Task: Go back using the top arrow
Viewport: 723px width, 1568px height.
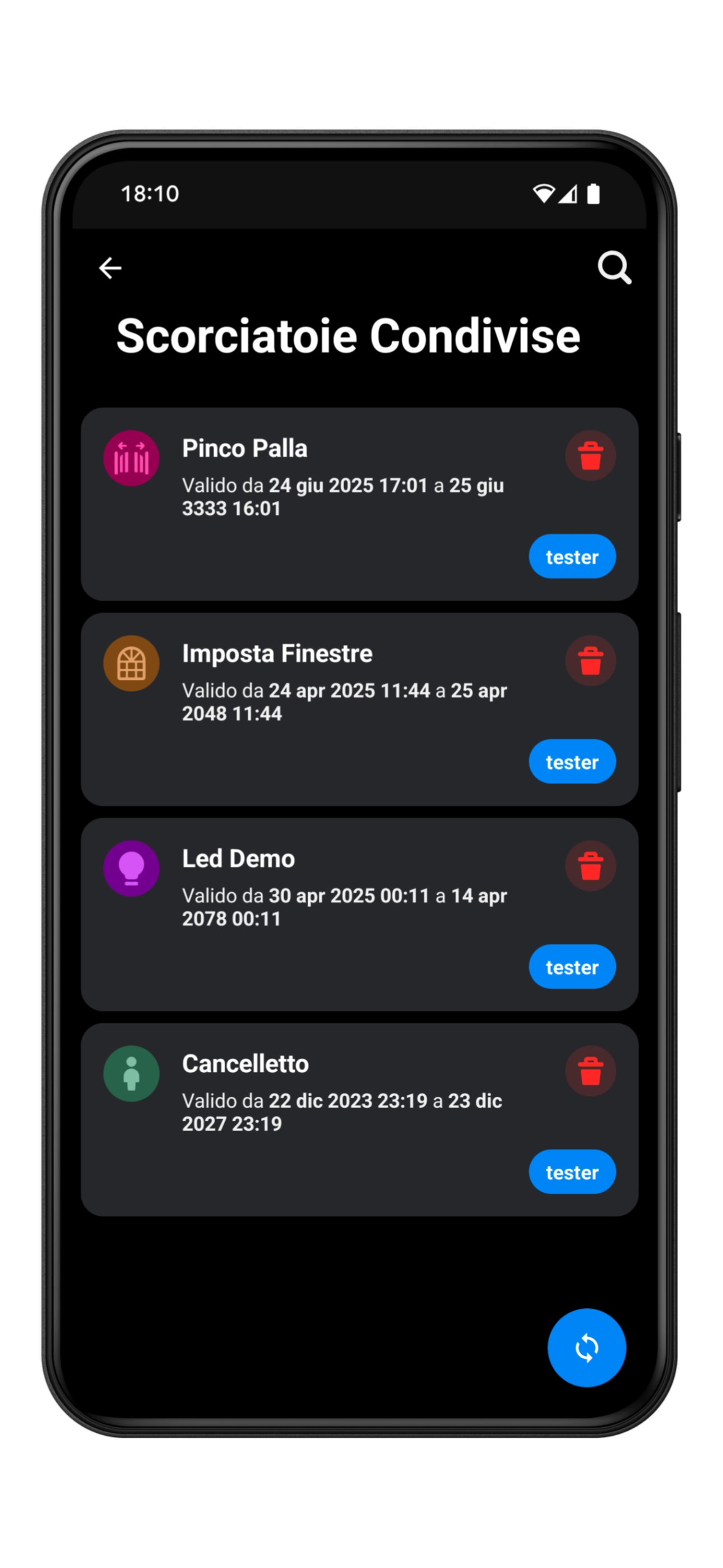Action: click(110, 268)
